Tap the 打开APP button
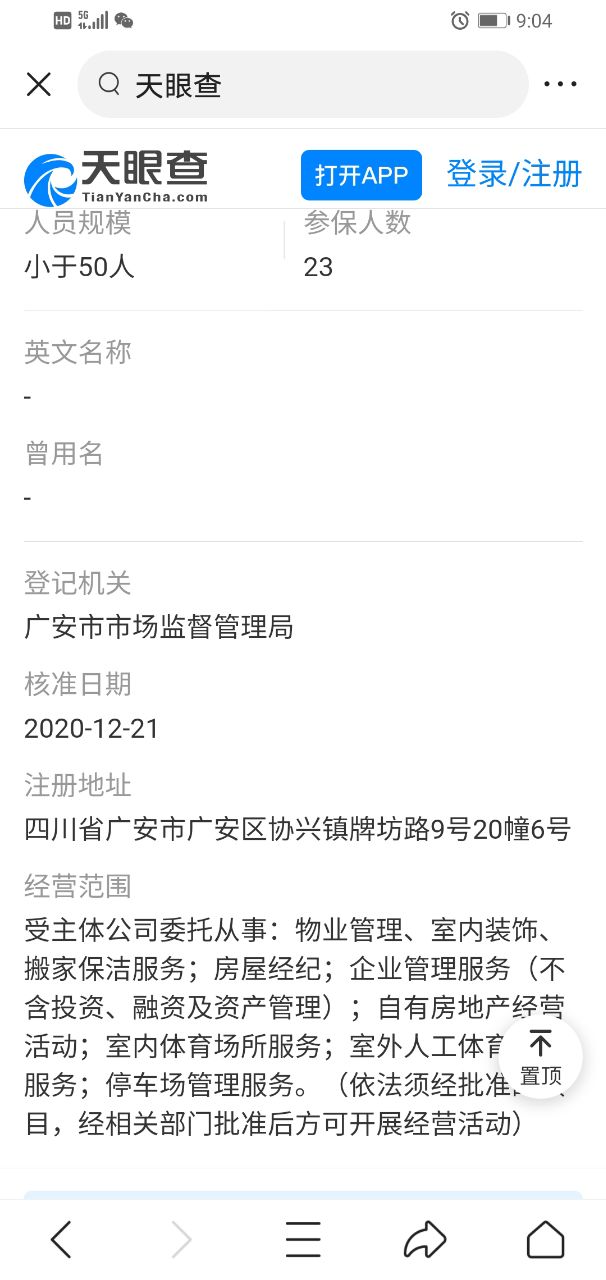Viewport: 606px width, 1280px height. pos(361,176)
